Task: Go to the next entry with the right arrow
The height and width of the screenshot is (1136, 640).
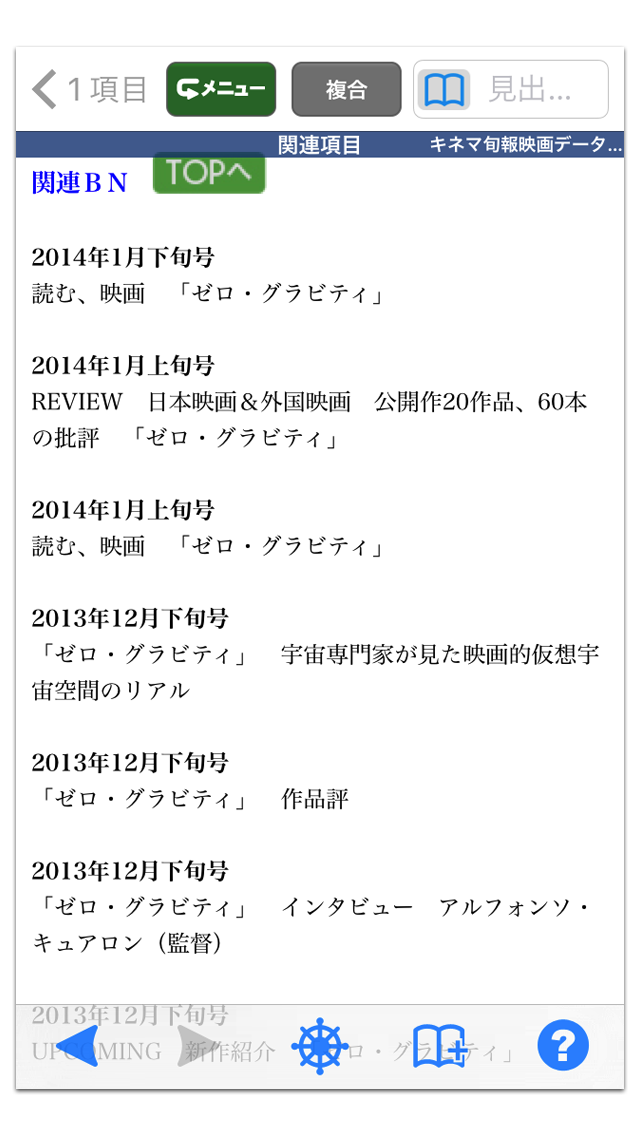Action: click(x=195, y=1046)
